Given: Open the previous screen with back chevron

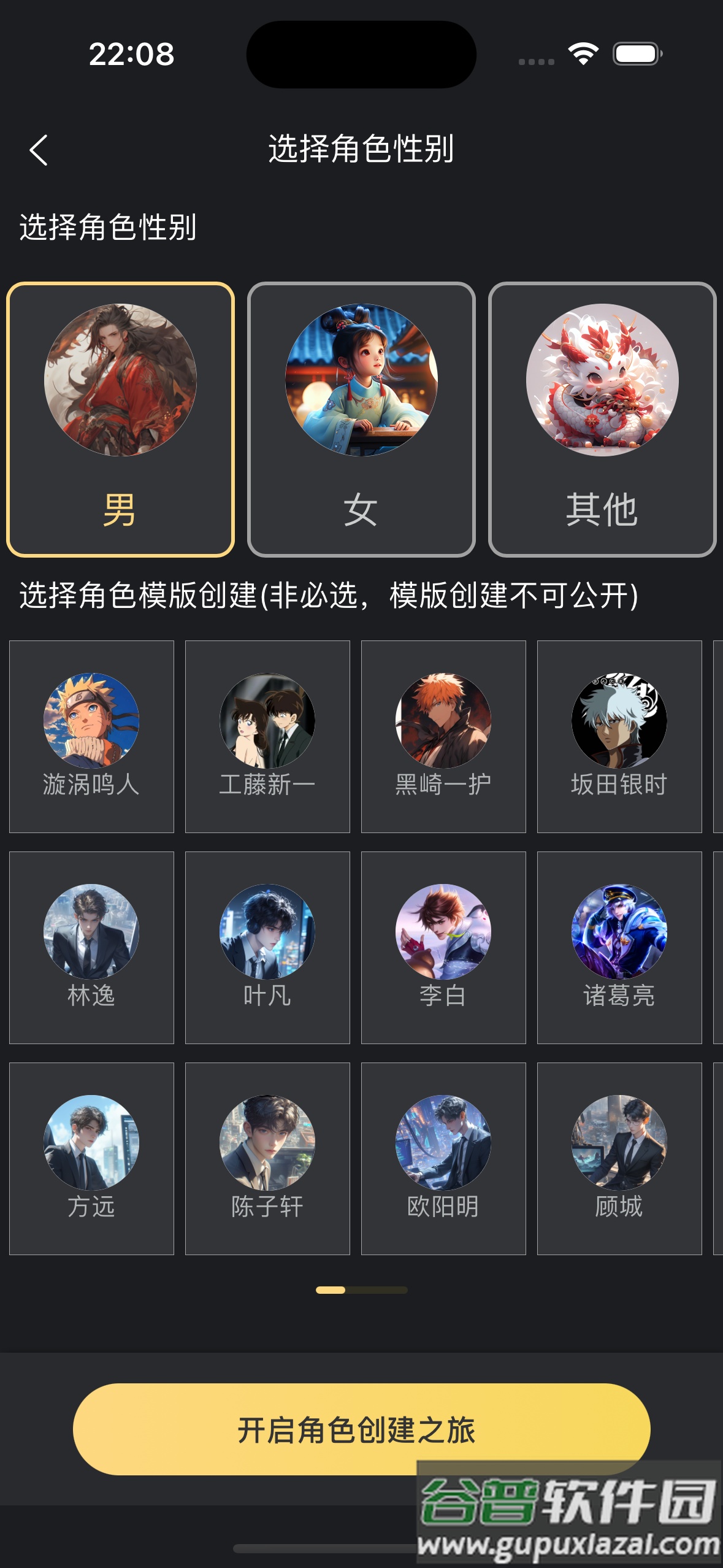Looking at the screenshot, I should 38,149.
